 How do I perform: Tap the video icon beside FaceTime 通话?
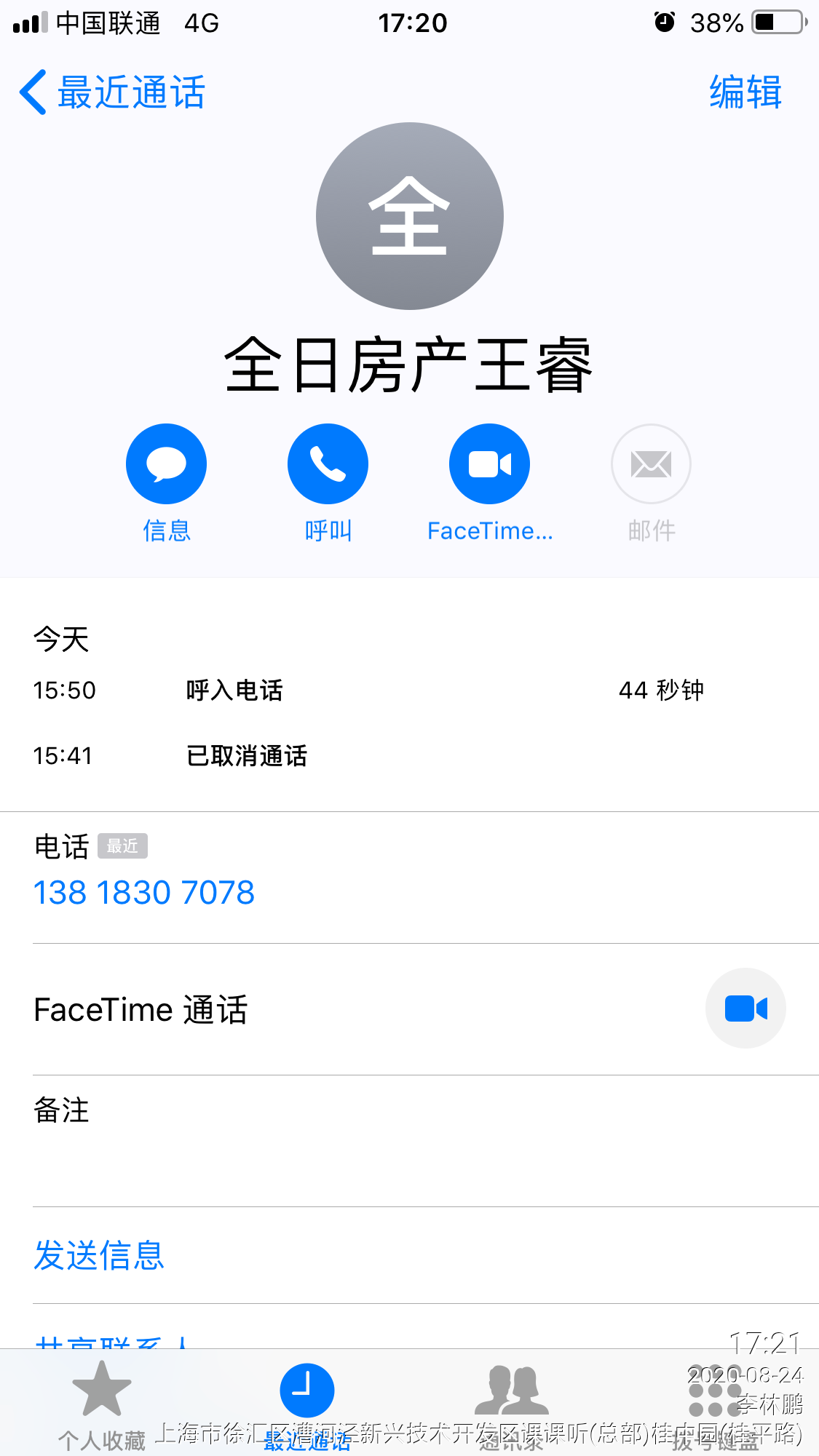(745, 1009)
